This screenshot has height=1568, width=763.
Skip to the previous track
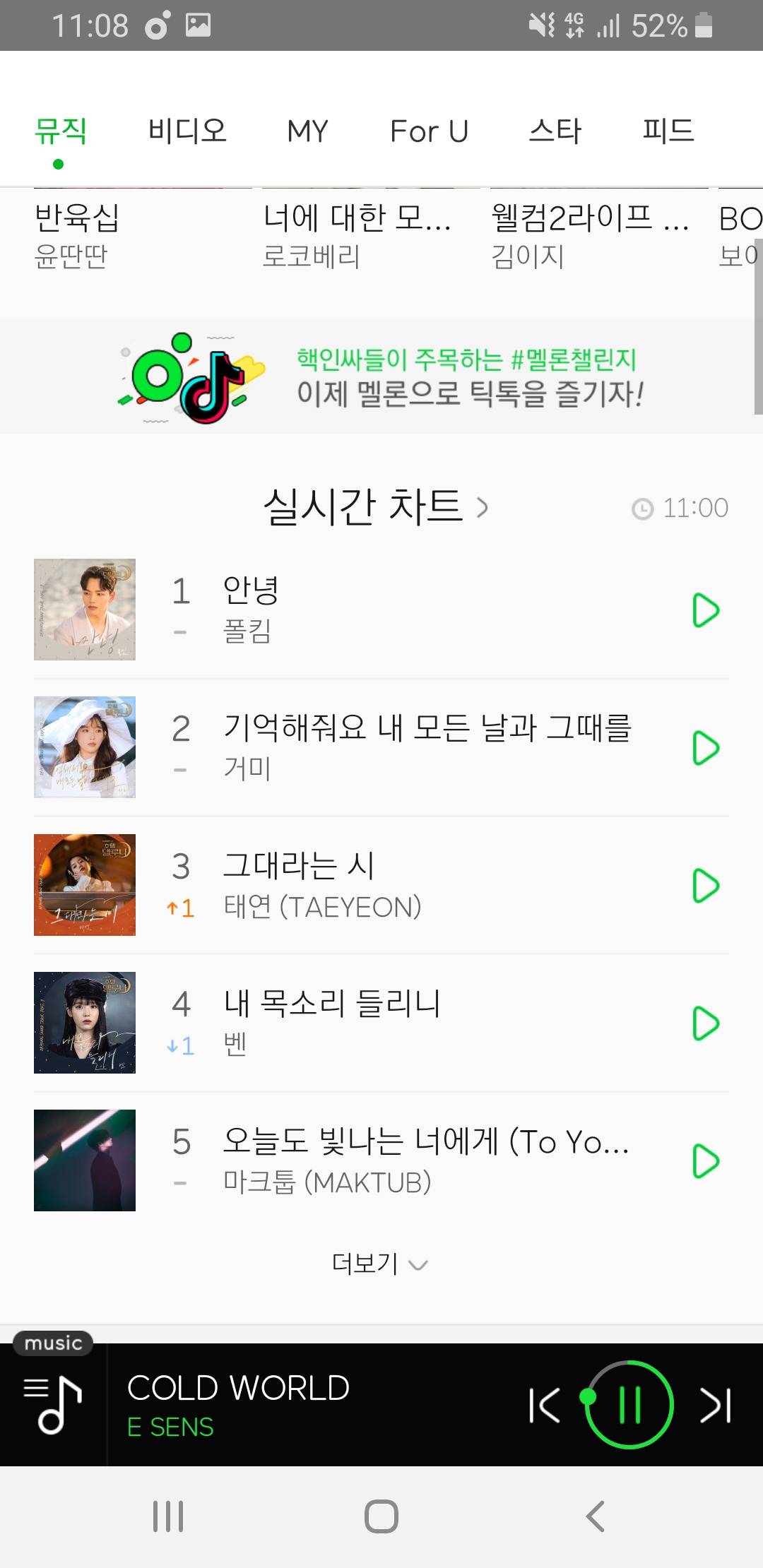pos(544,1405)
